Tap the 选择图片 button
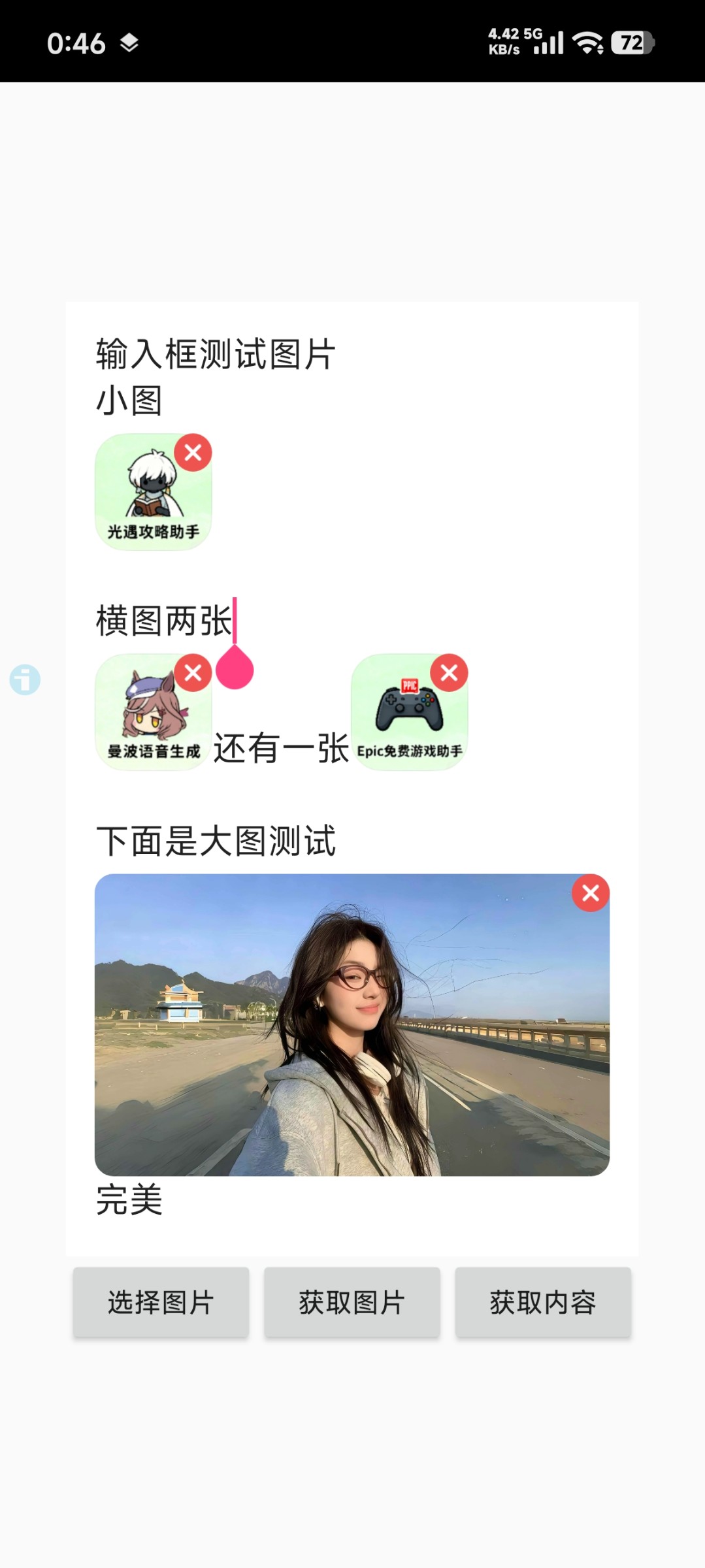 [161, 1302]
